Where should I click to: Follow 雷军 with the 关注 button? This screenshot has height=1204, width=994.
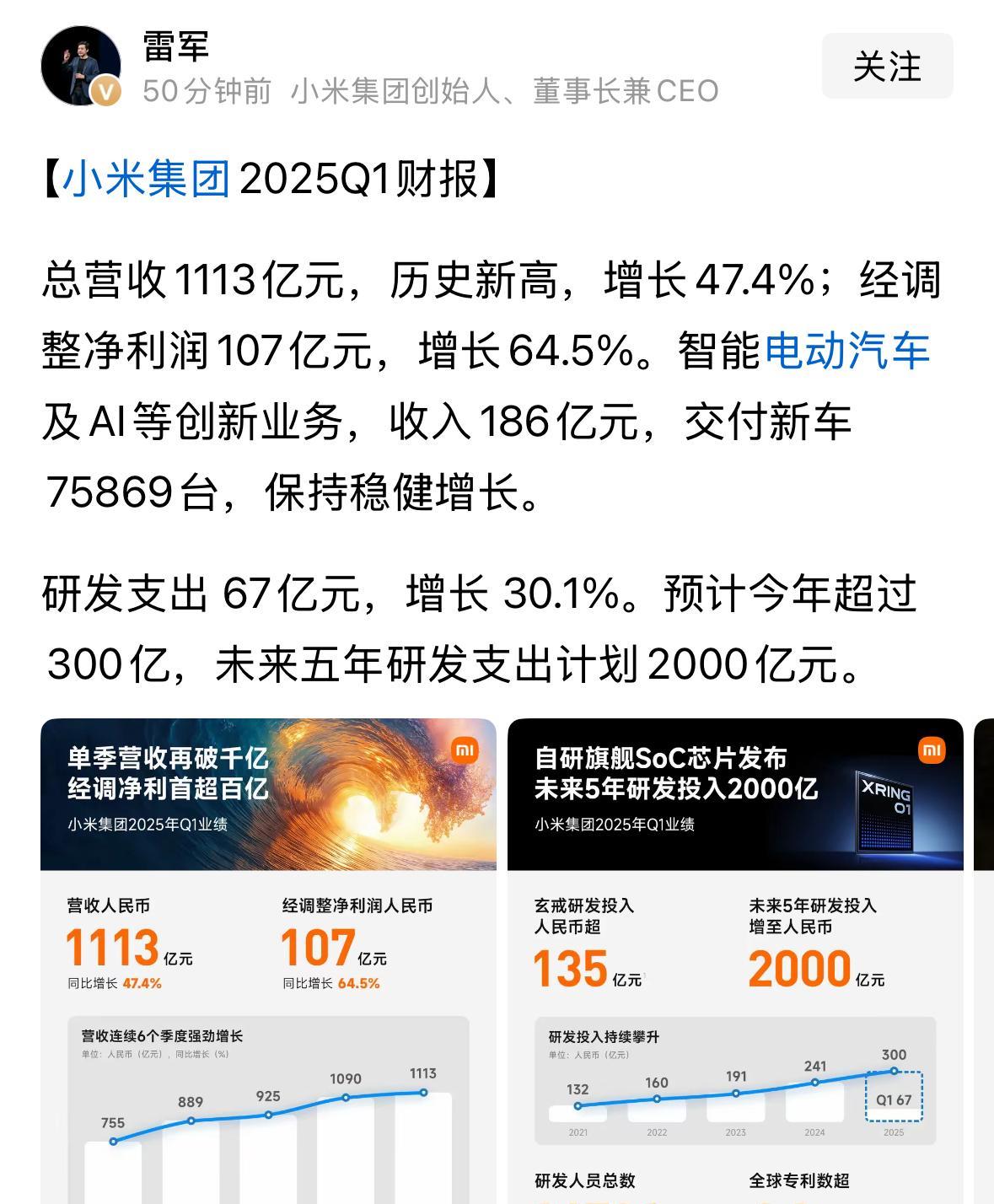pyautogui.click(x=887, y=66)
